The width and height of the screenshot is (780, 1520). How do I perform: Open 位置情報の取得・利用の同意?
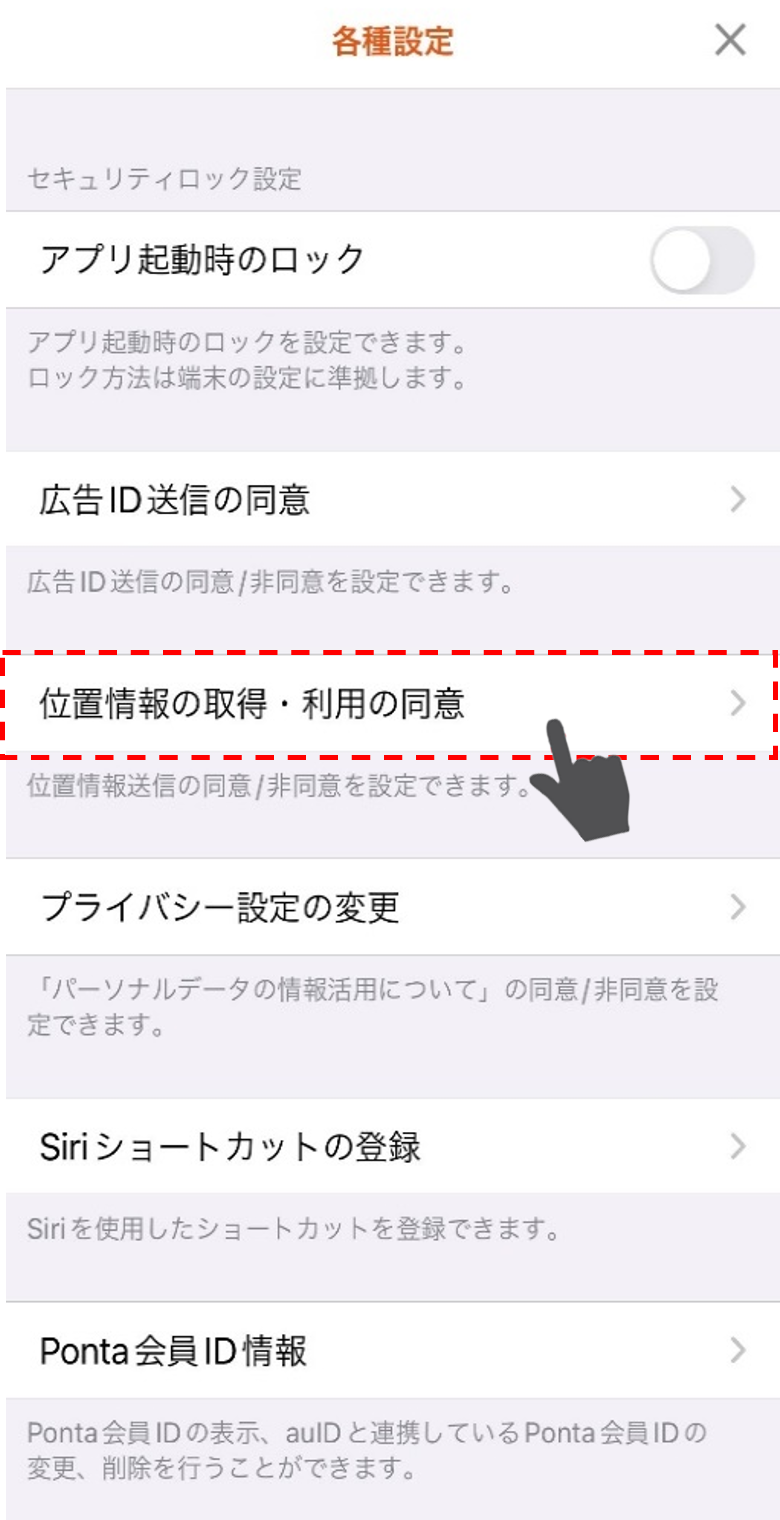[390, 704]
